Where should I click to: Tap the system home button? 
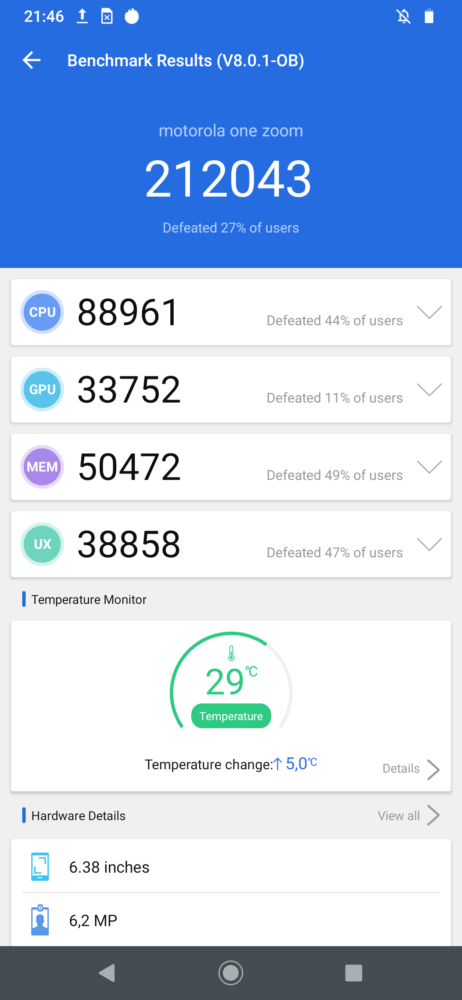point(230,973)
